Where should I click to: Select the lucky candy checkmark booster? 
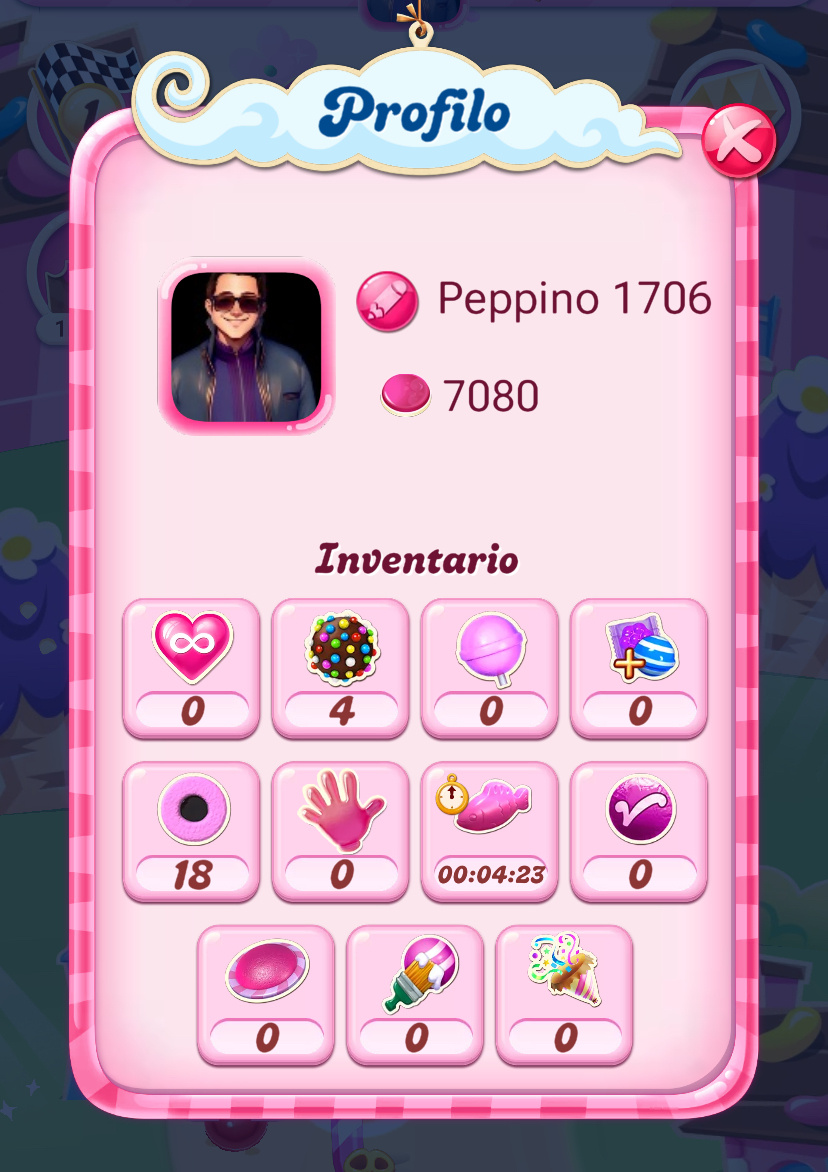pyautogui.click(x=638, y=829)
